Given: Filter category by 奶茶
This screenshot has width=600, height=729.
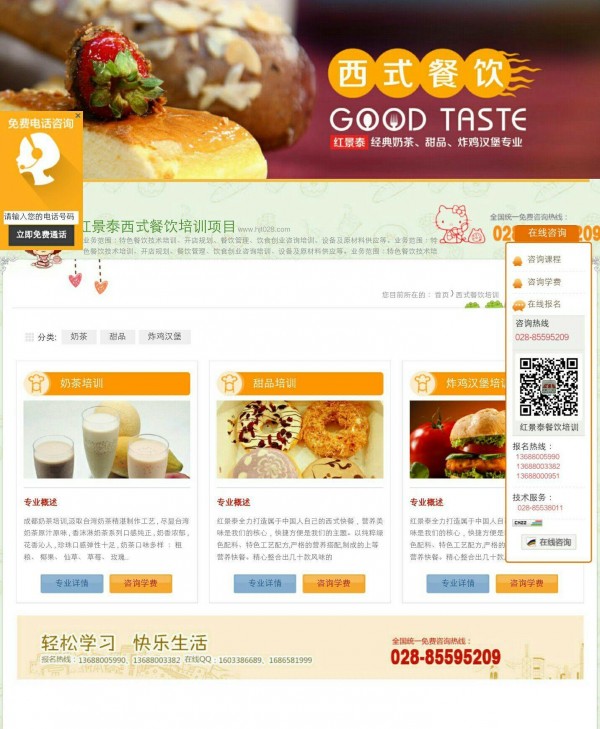Looking at the screenshot, I should [x=78, y=337].
